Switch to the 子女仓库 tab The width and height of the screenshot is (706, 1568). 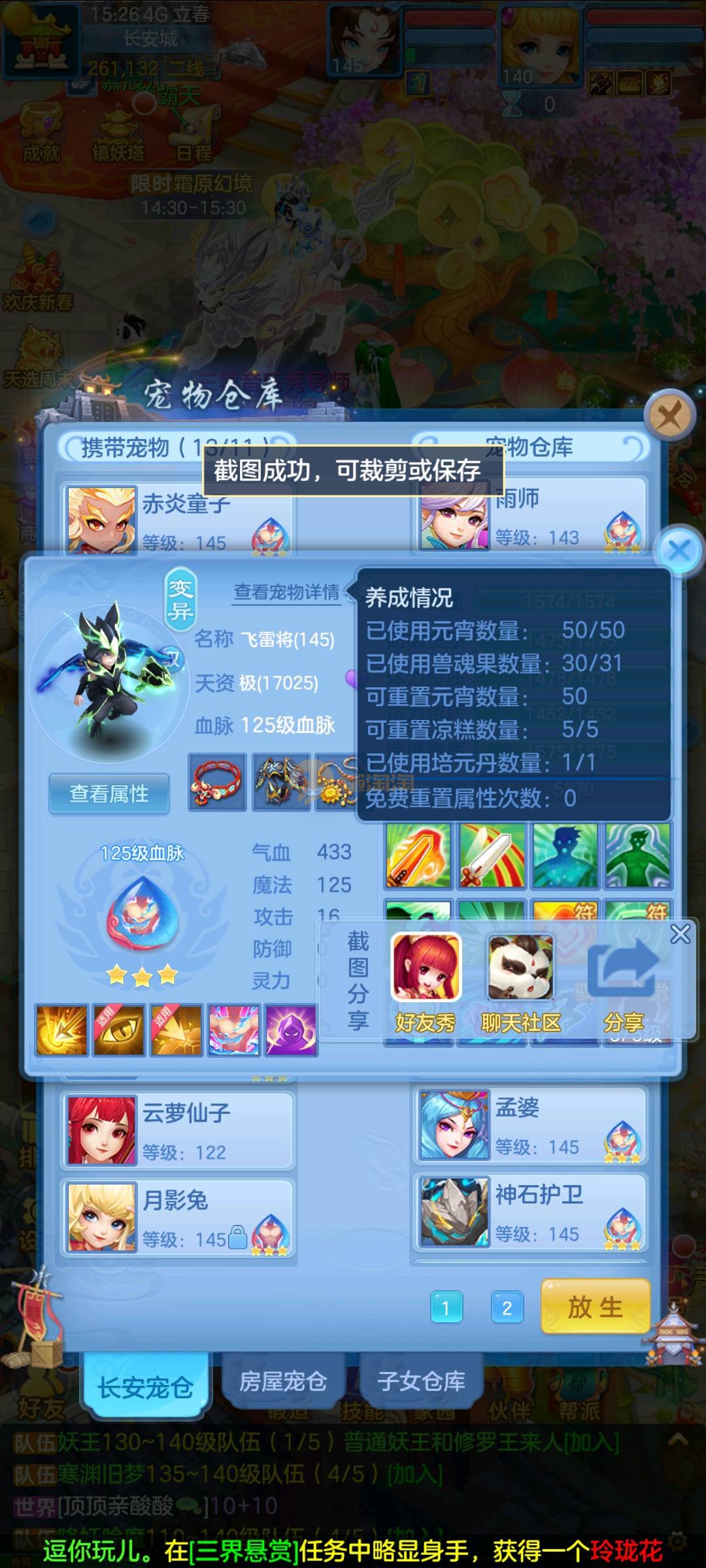point(421,1381)
